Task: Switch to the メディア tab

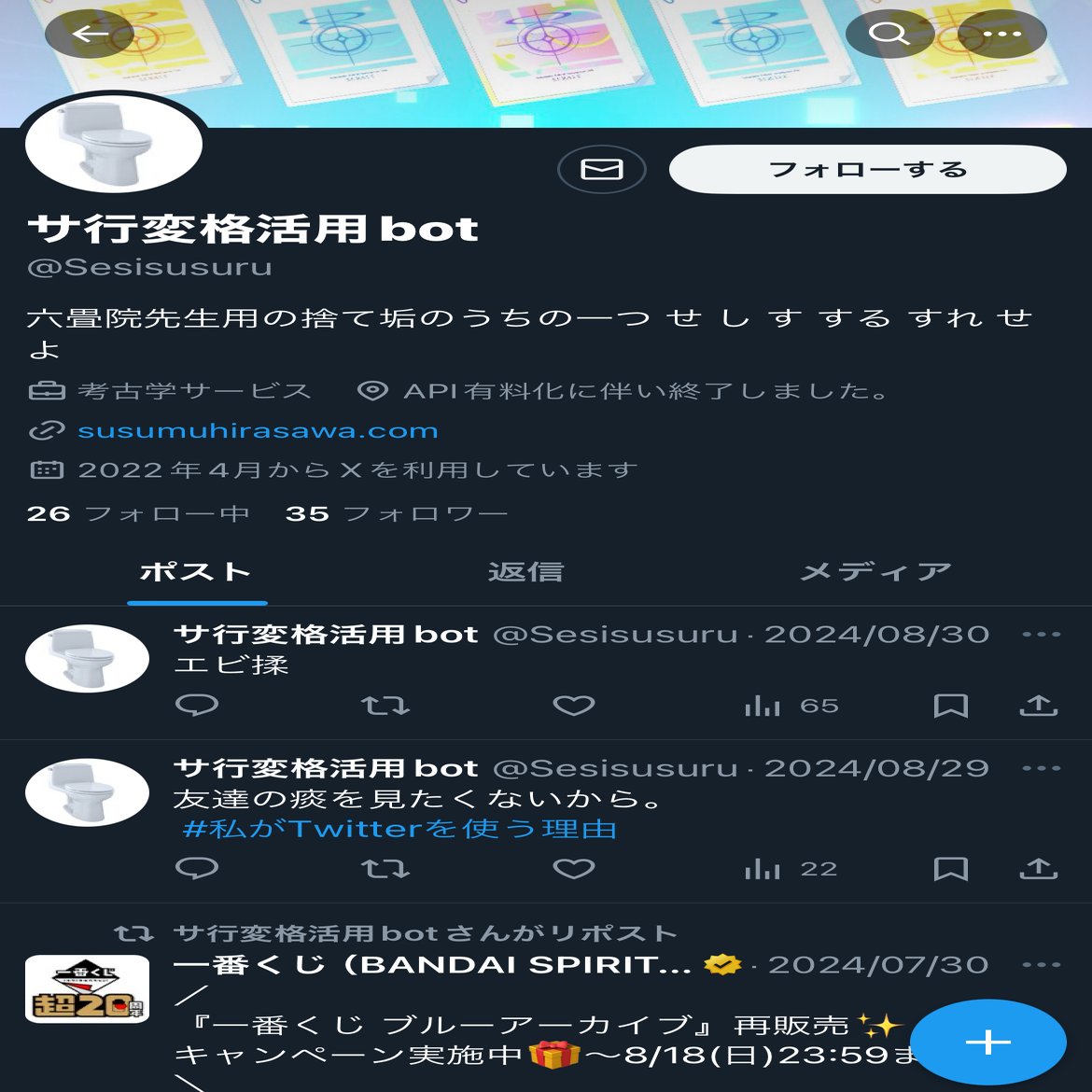Action: (875, 572)
